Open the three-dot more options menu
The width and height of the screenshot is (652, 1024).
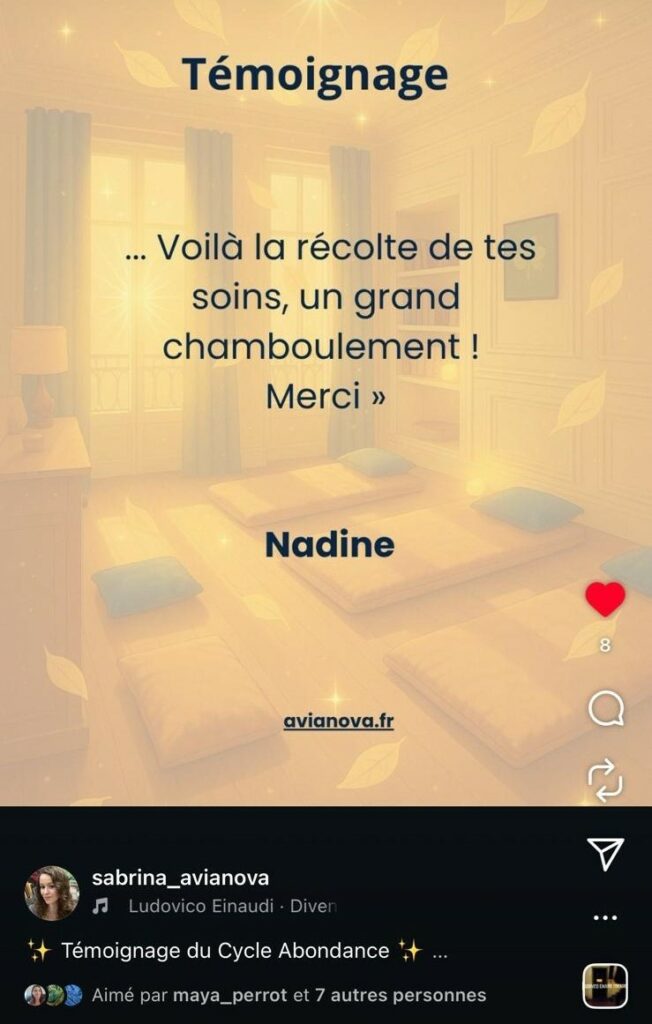[x=605, y=916]
